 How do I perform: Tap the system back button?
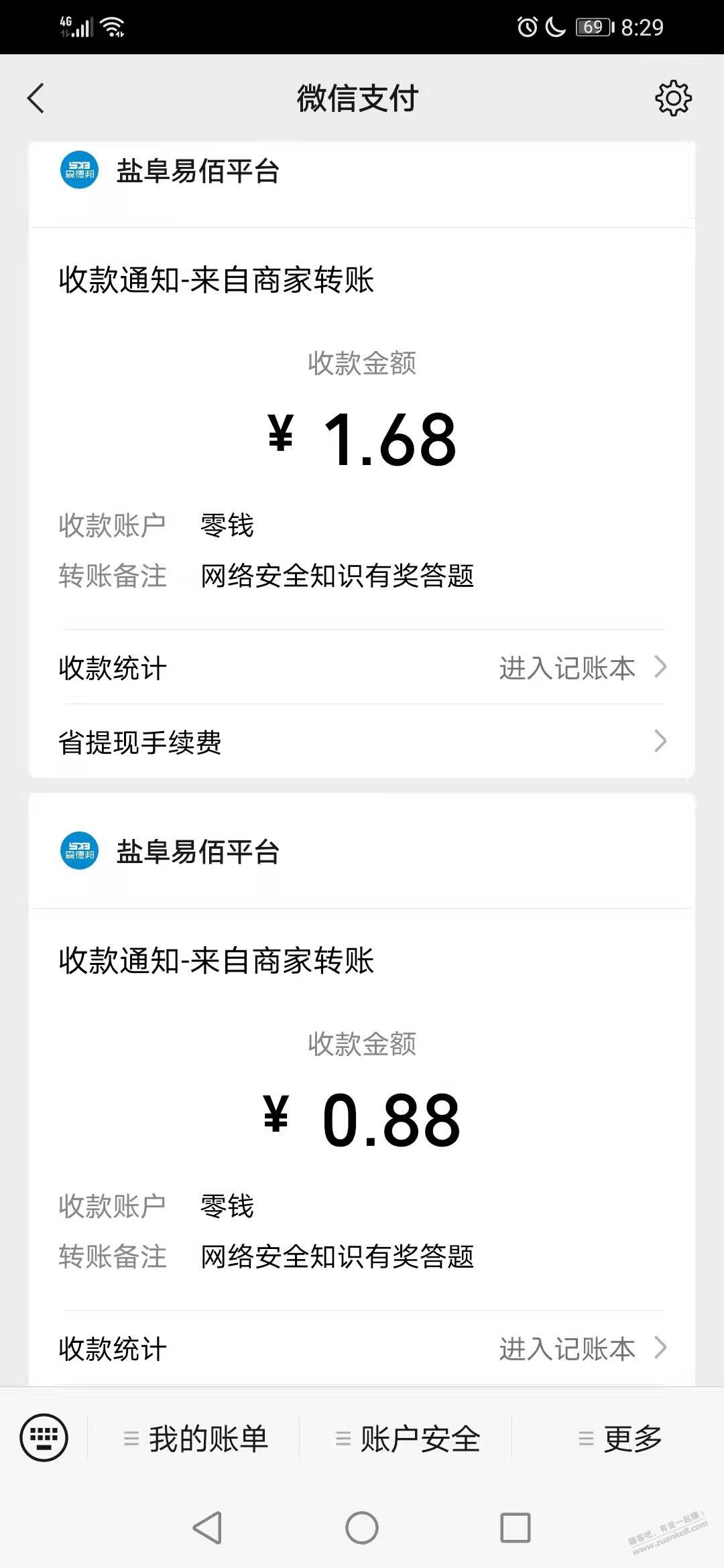click(207, 1528)
